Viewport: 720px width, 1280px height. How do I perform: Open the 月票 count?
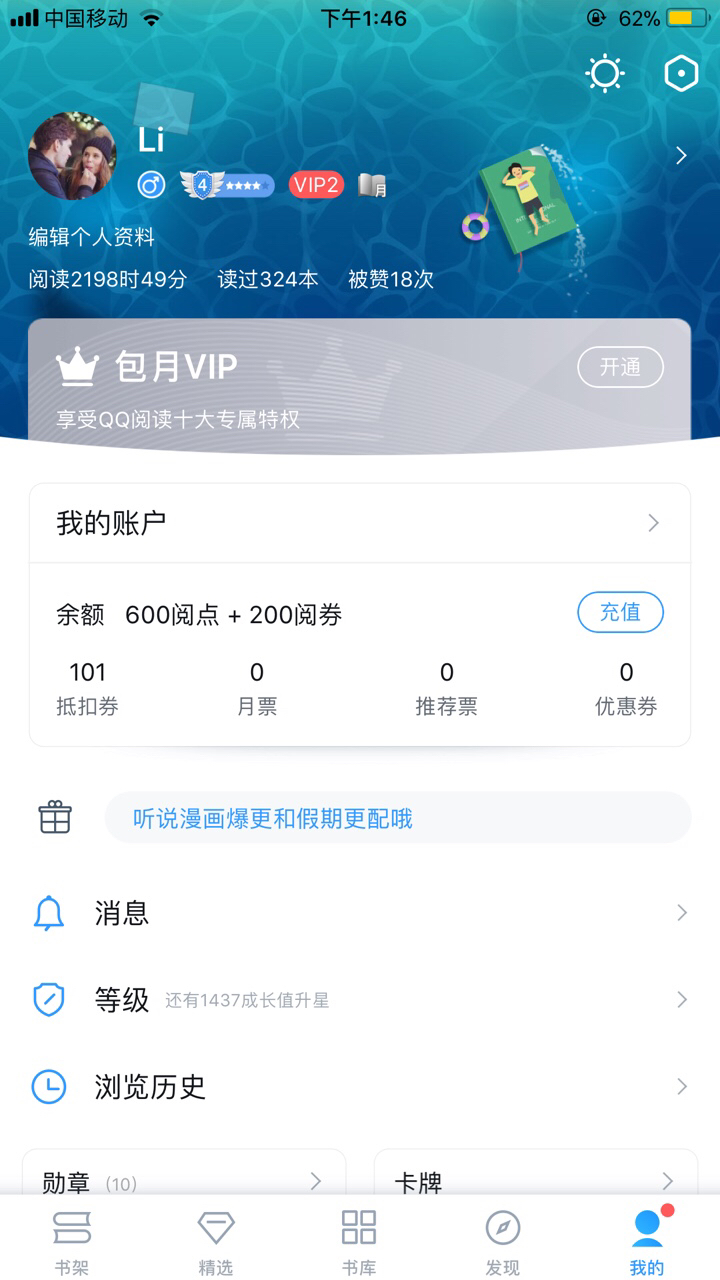257,688
